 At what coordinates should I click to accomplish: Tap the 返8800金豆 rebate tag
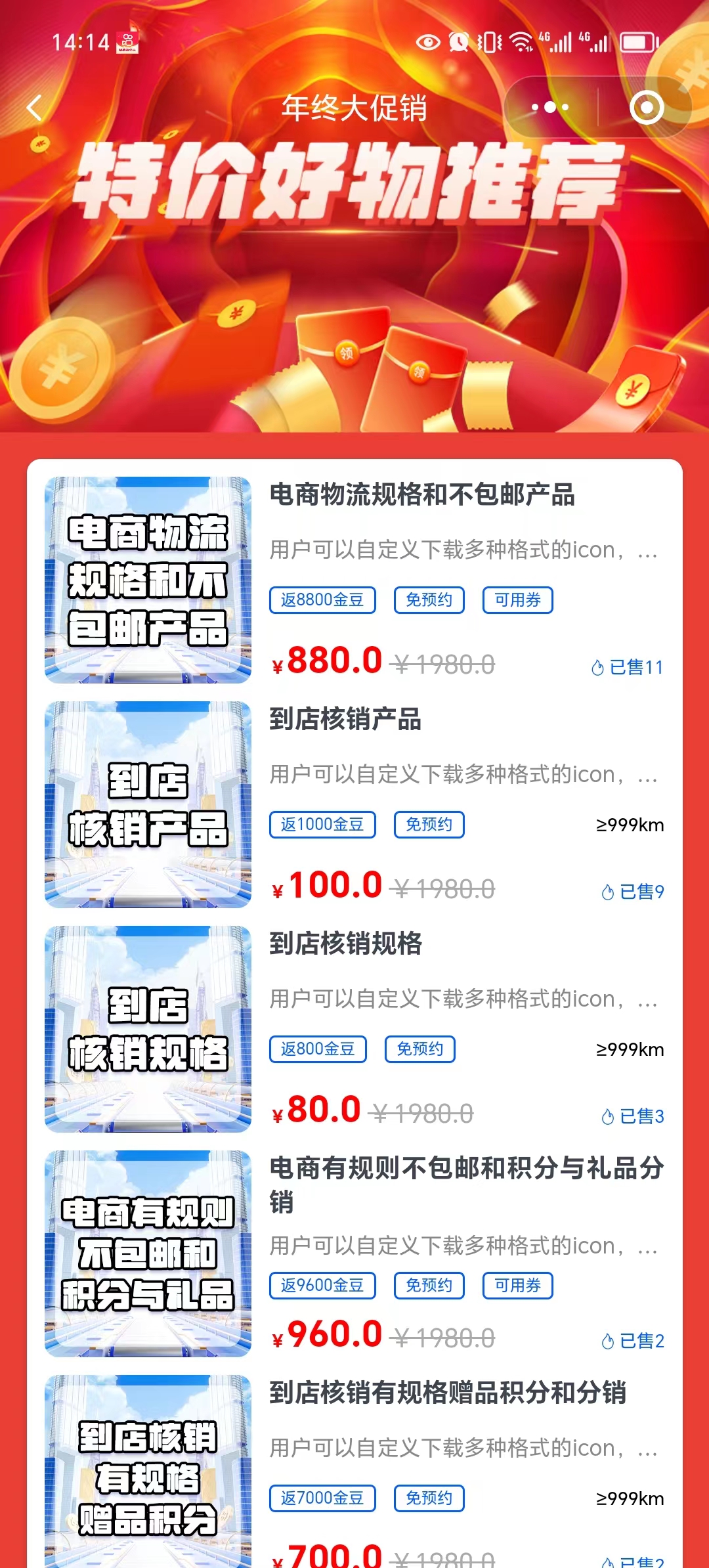click(x=322, y=599)
